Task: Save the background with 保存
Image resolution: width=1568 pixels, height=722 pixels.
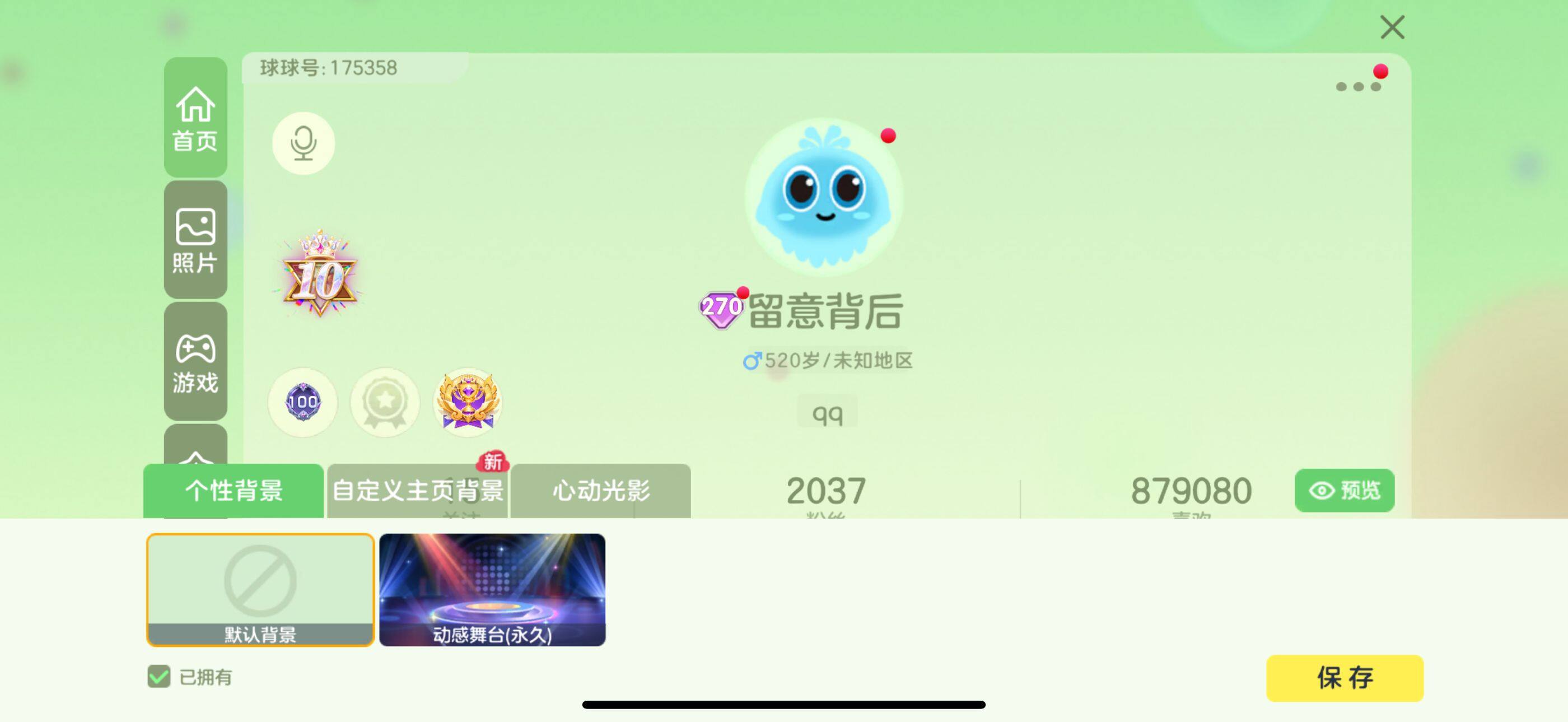Action: (1344, 678)
